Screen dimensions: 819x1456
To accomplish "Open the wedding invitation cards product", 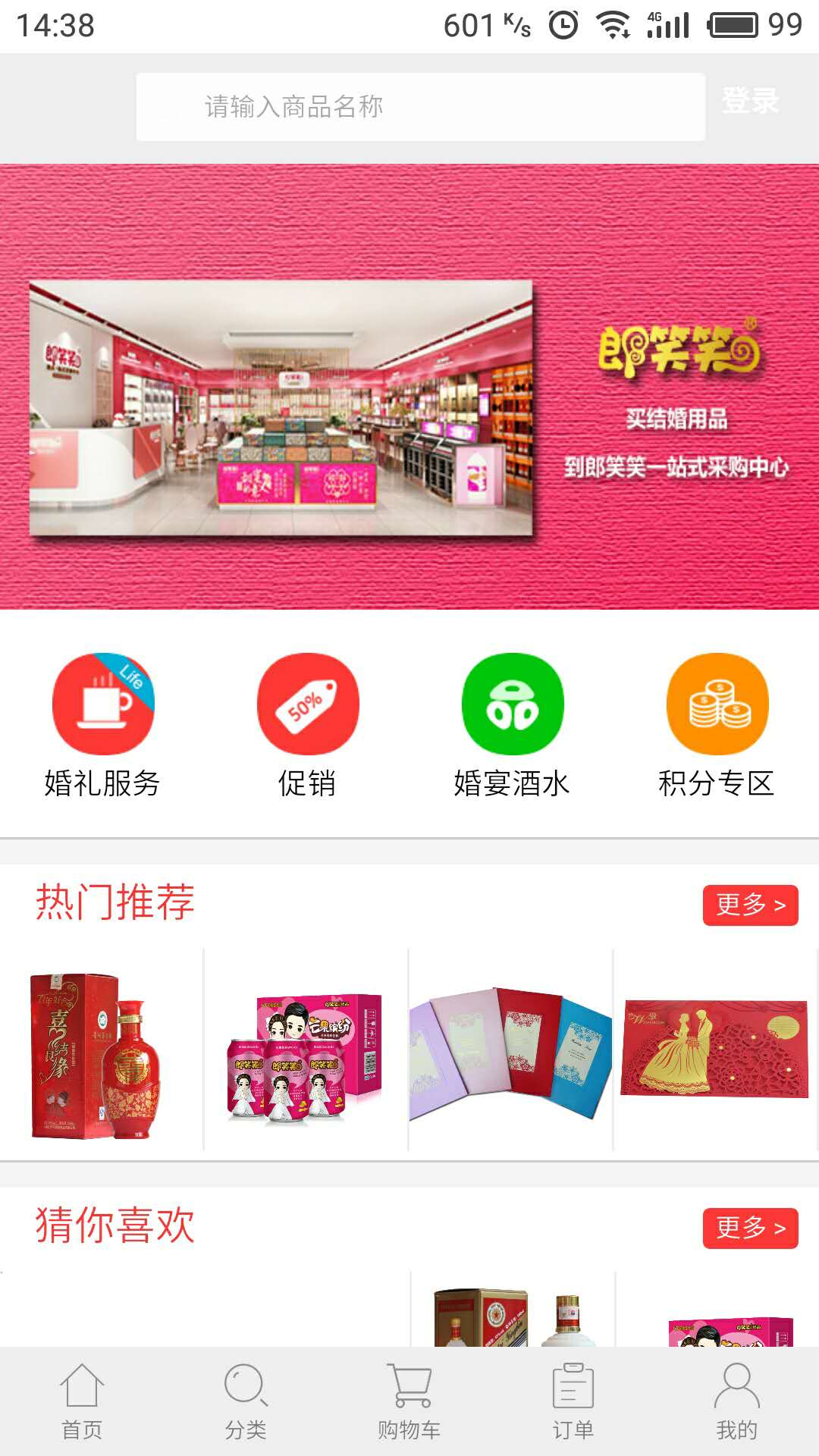I will point(510,1050).
